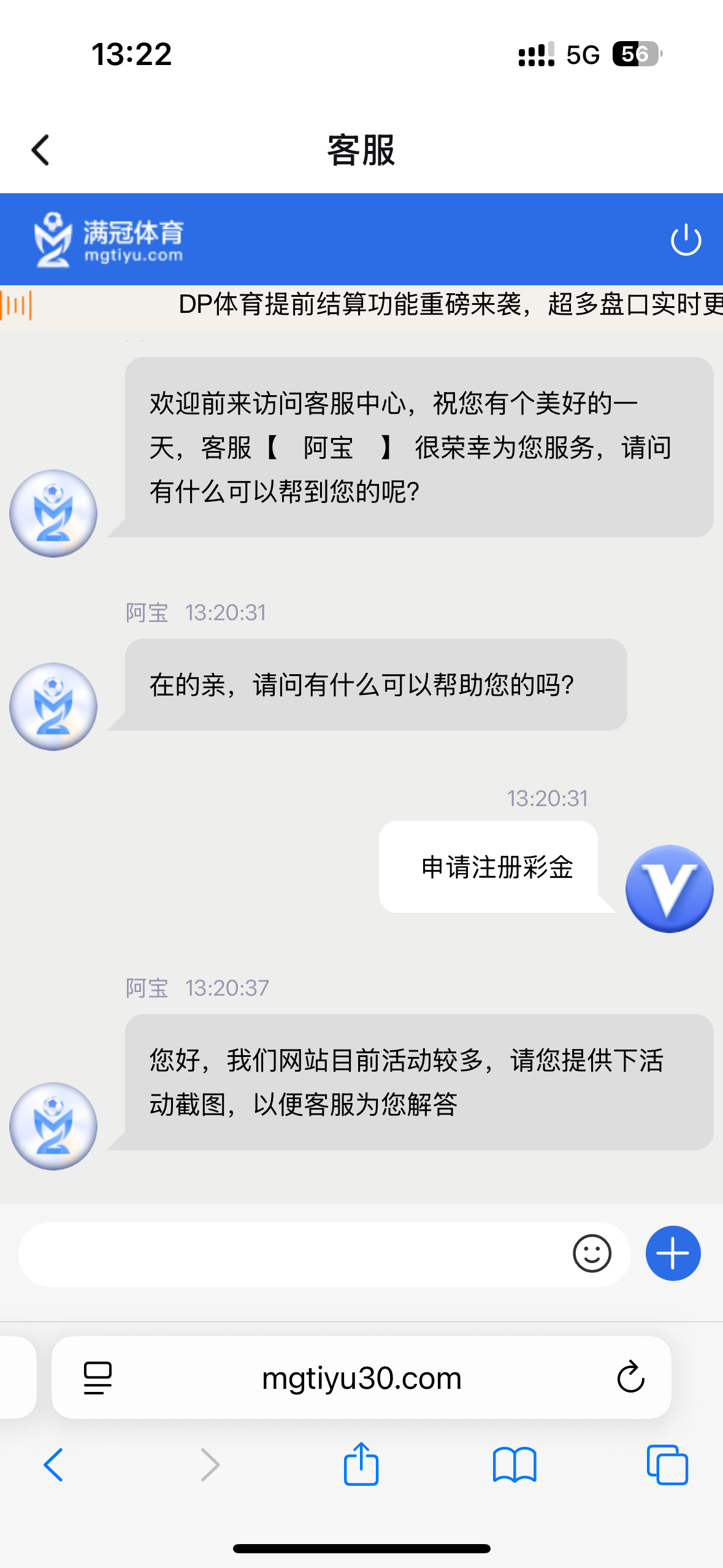
Task: Focus the chat message input field
Action: click(288, 1254)
